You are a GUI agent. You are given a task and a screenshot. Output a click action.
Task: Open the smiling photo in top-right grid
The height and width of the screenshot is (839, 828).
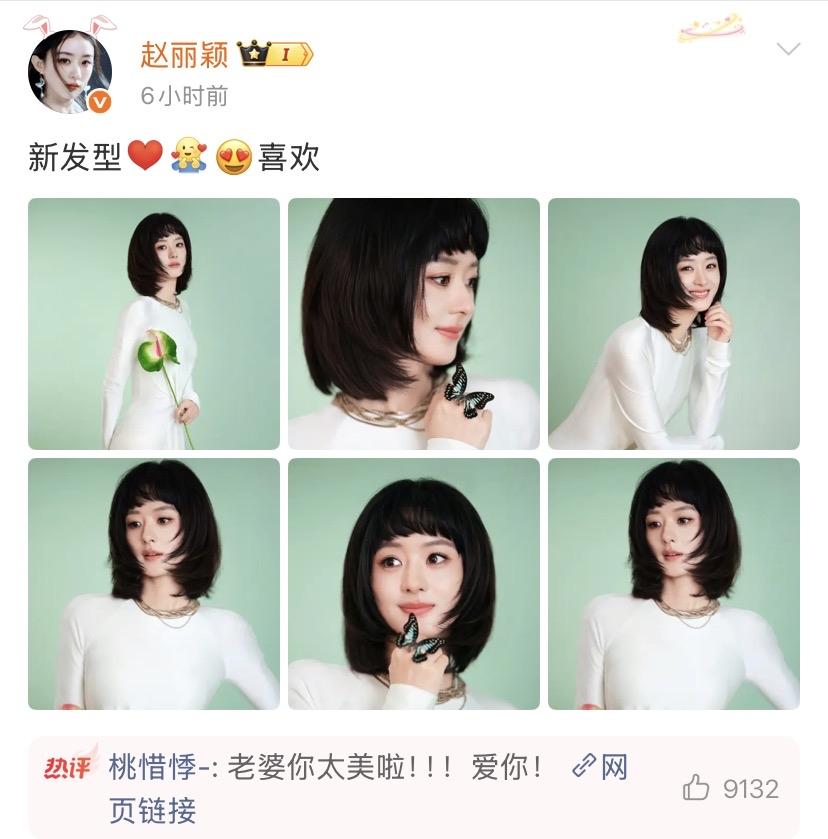pos(672,324)
